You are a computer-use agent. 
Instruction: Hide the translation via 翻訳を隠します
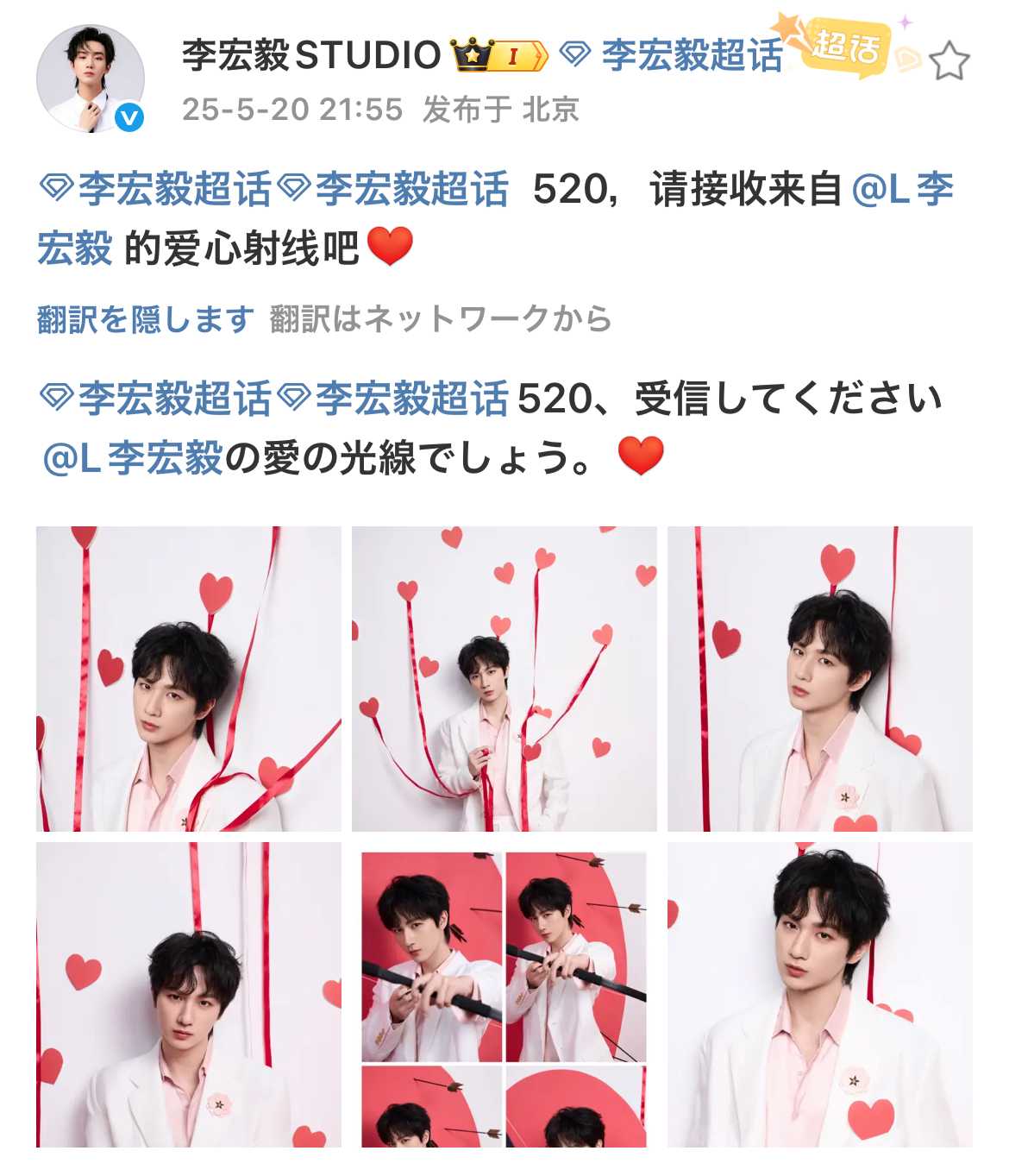tap(145, 319)
